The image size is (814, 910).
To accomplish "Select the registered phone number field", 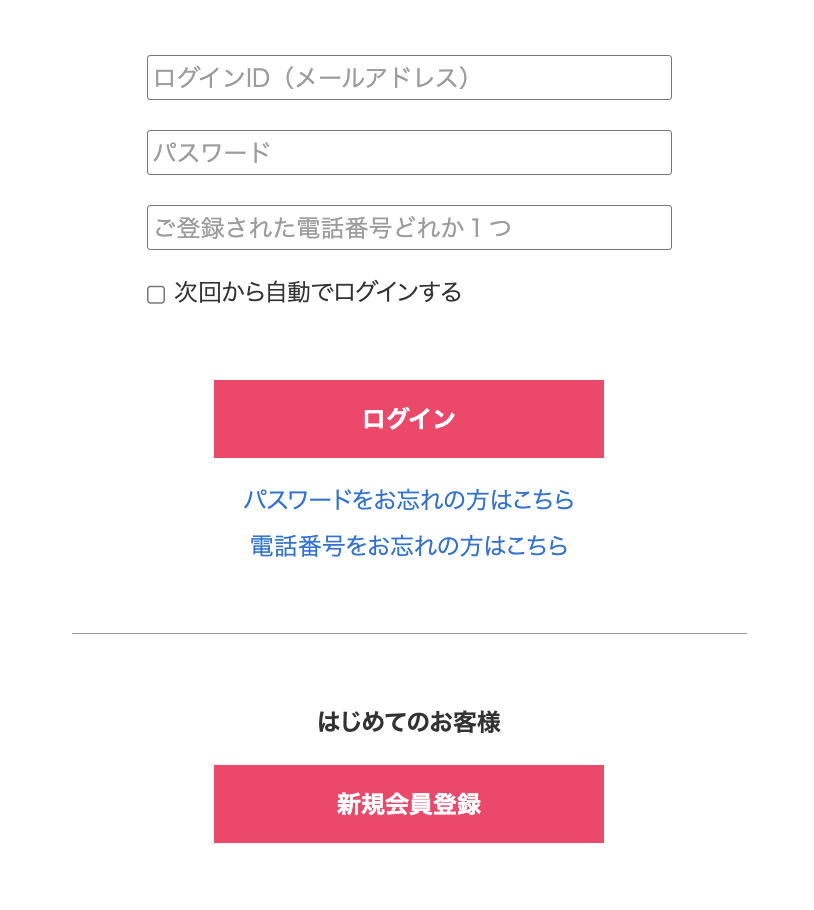I will point(409,227).
